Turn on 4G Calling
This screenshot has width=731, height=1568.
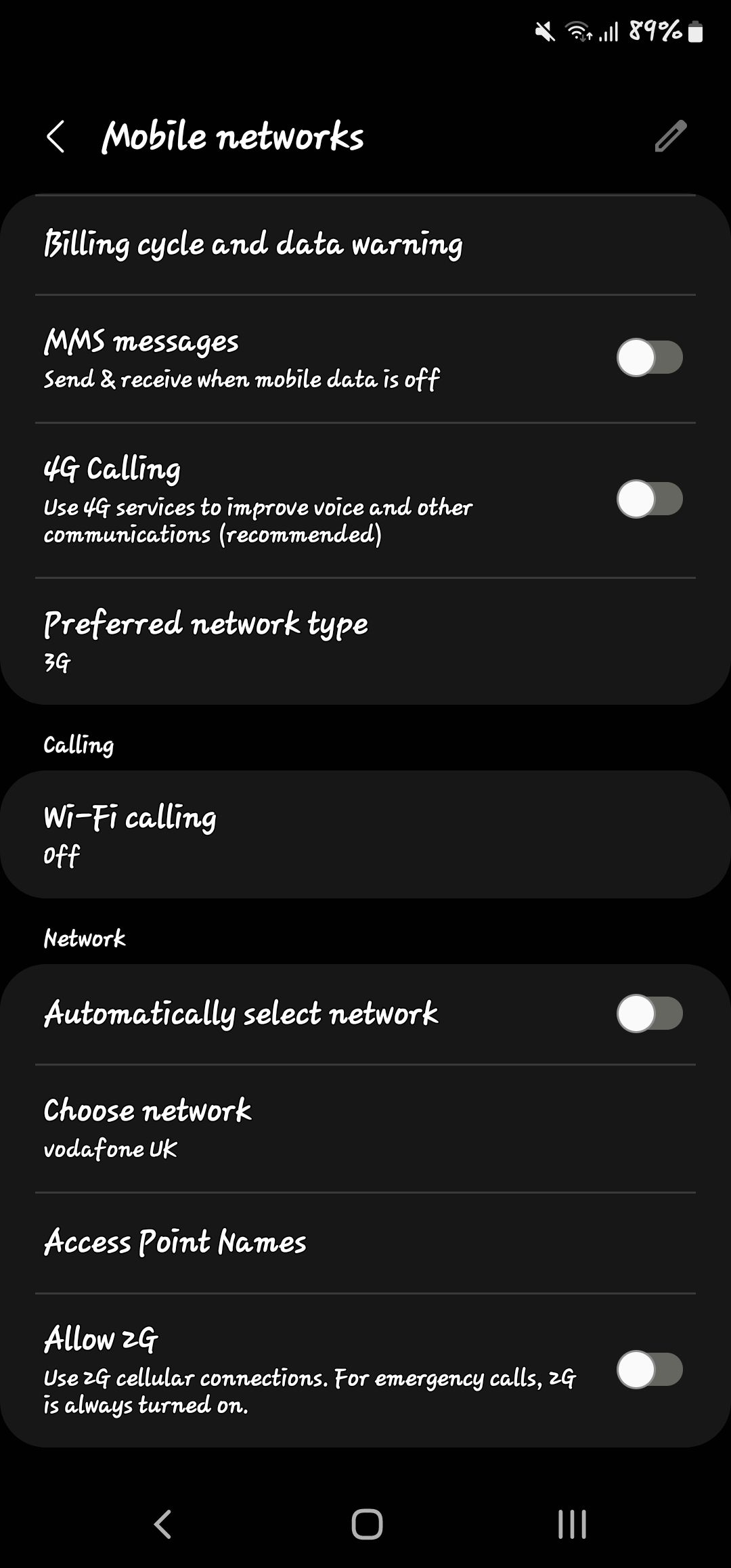point(649,500)
